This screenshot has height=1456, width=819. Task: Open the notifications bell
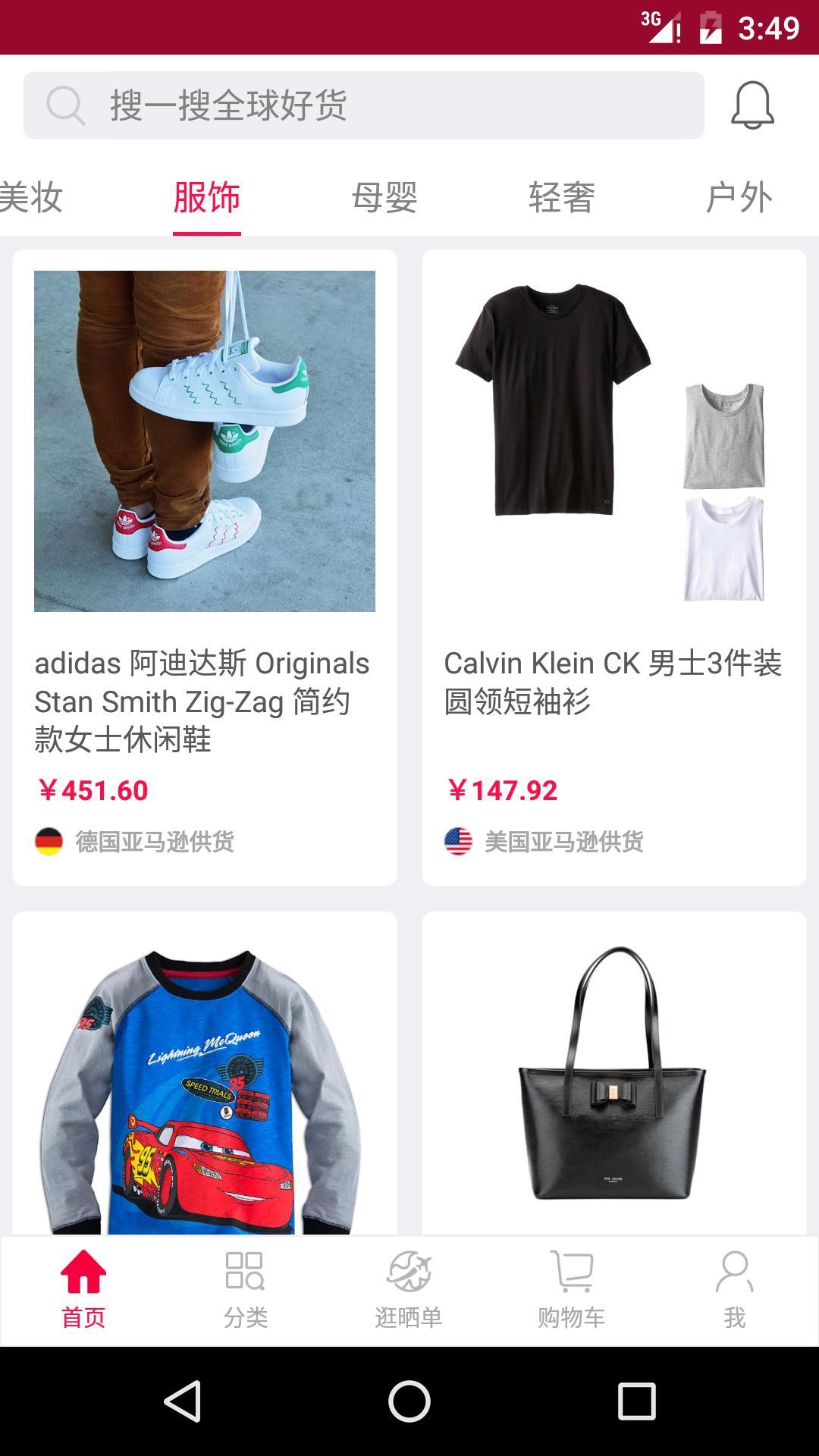[x=752, y=105]
